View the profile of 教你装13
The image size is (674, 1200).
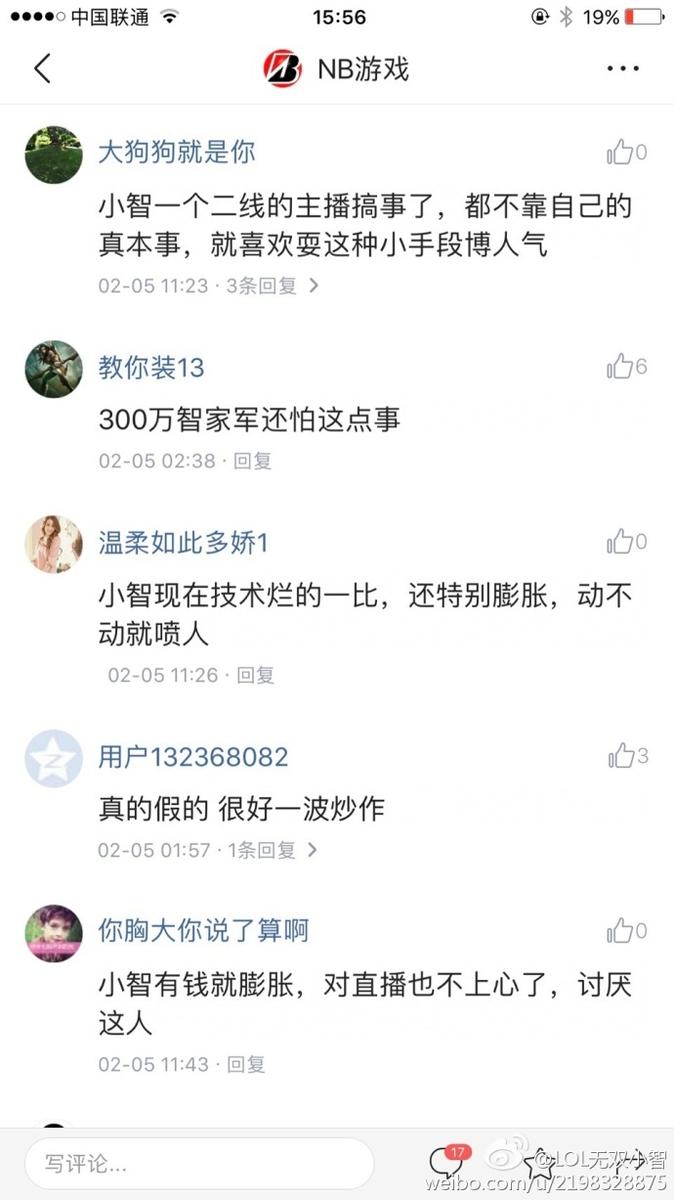(x=53, y=369)
